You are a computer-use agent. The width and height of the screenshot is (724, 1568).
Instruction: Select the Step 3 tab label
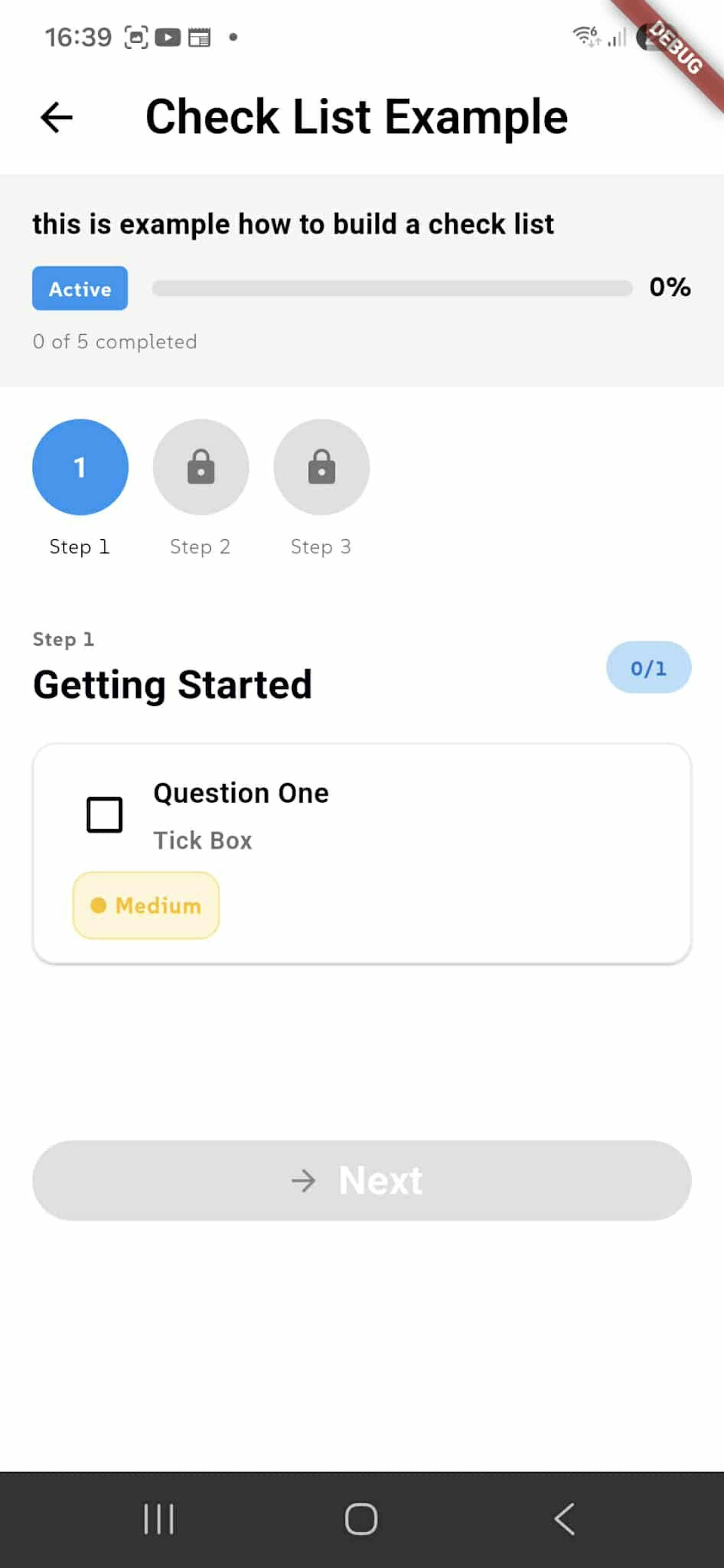point(321,547)
